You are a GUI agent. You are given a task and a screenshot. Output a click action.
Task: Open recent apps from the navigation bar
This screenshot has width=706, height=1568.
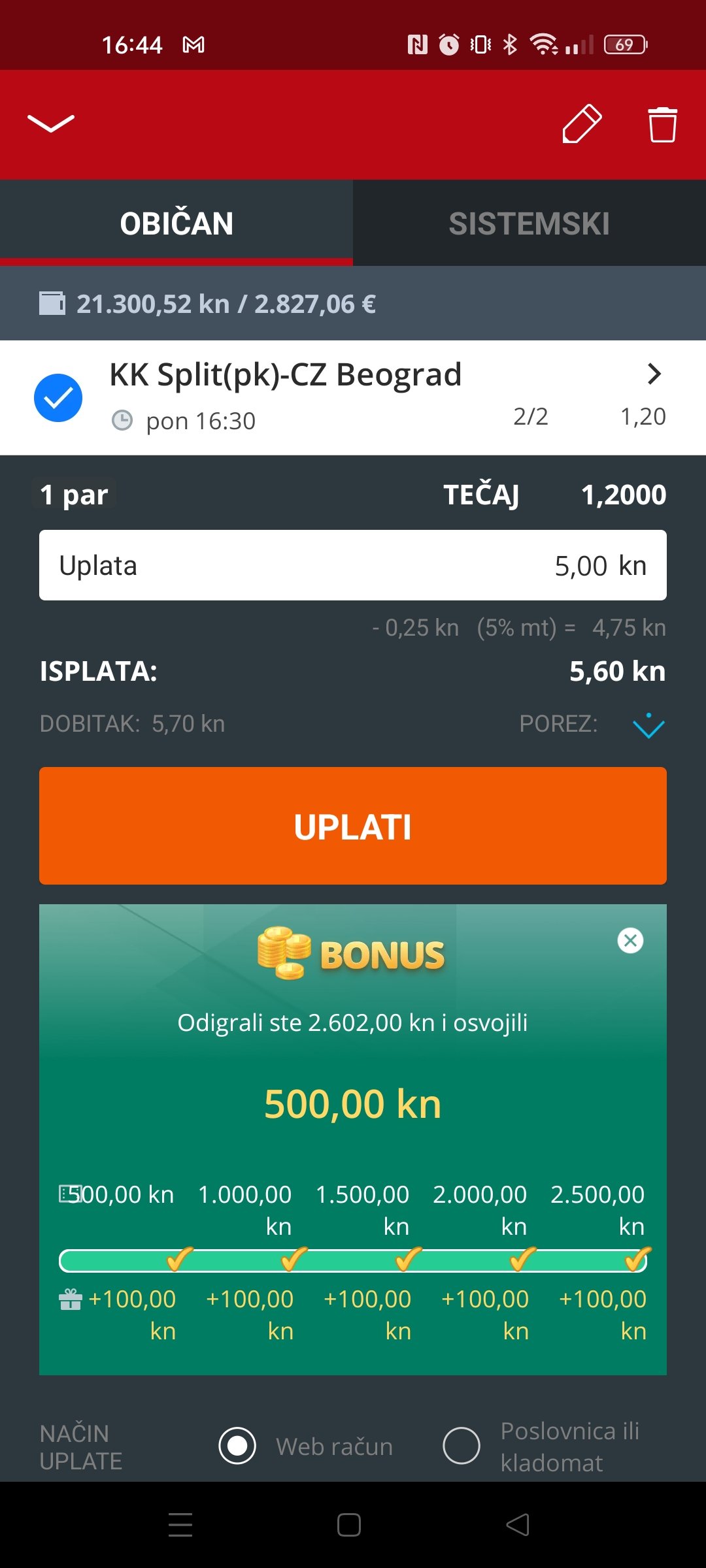tap(180, 1525)
